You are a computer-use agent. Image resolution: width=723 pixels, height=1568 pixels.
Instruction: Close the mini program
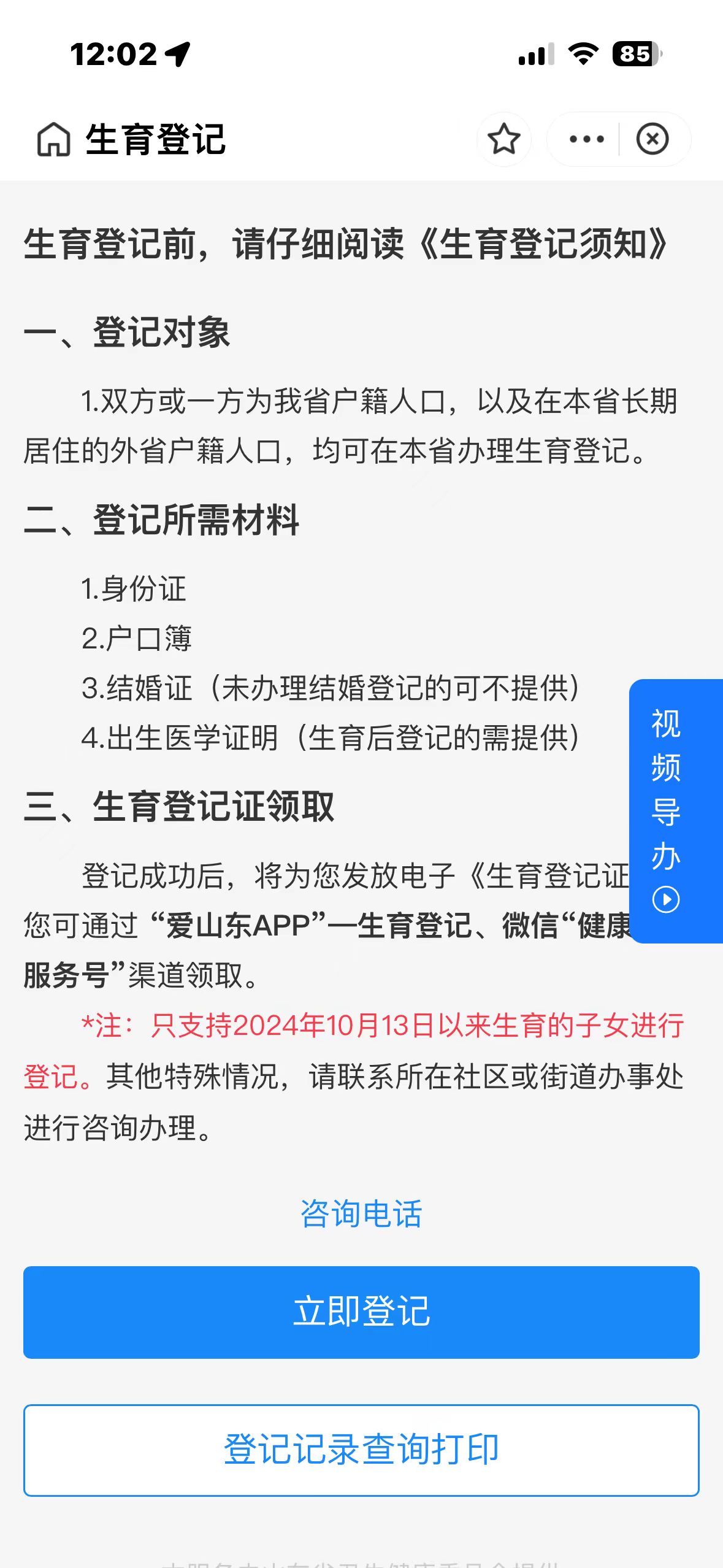click(652, 139)
